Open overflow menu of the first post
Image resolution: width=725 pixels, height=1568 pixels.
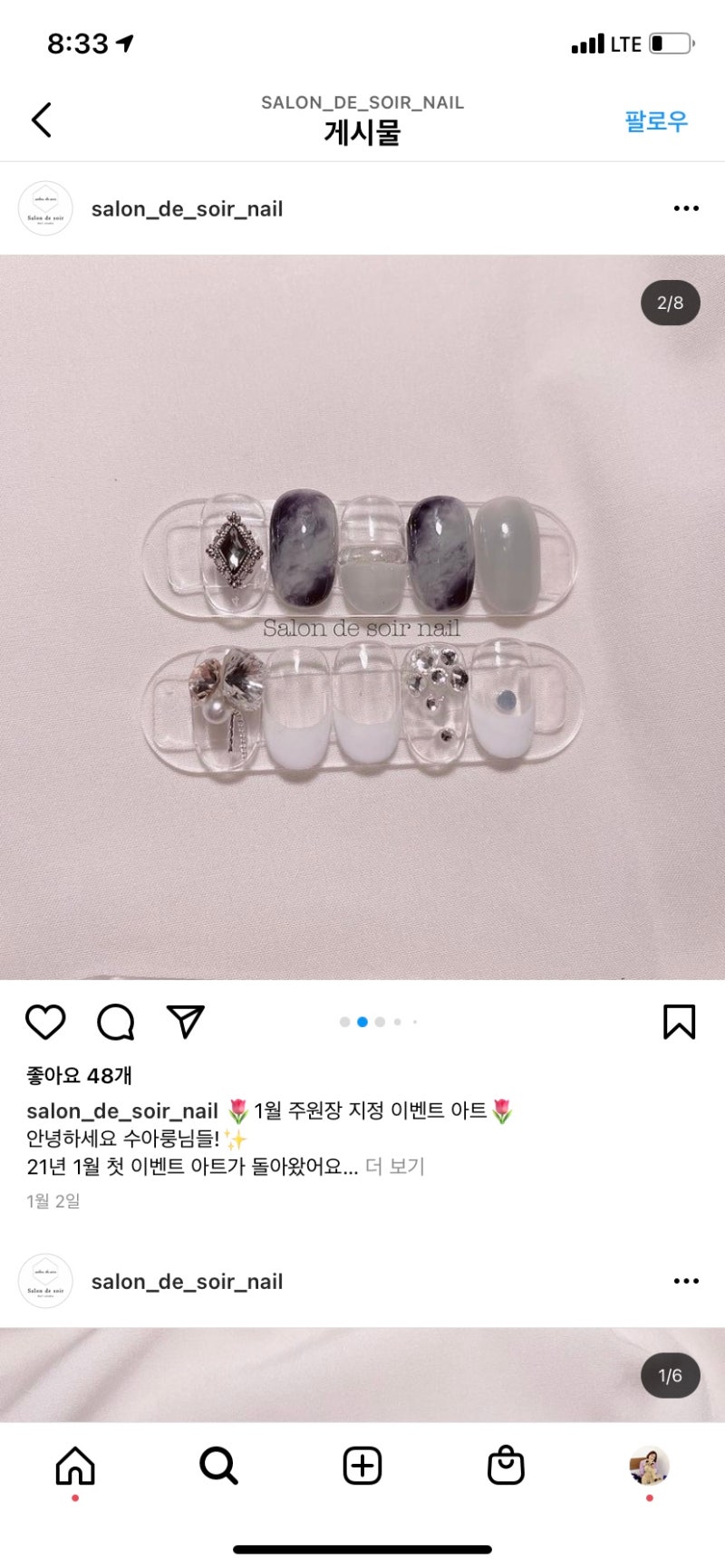point(686,208)
